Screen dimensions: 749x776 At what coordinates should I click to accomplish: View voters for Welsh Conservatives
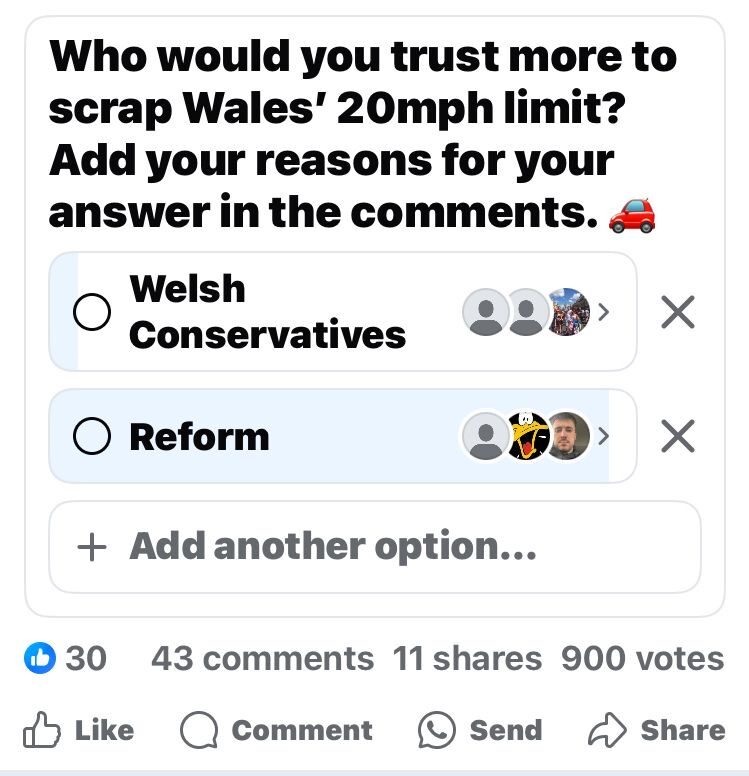pos(536,313)
